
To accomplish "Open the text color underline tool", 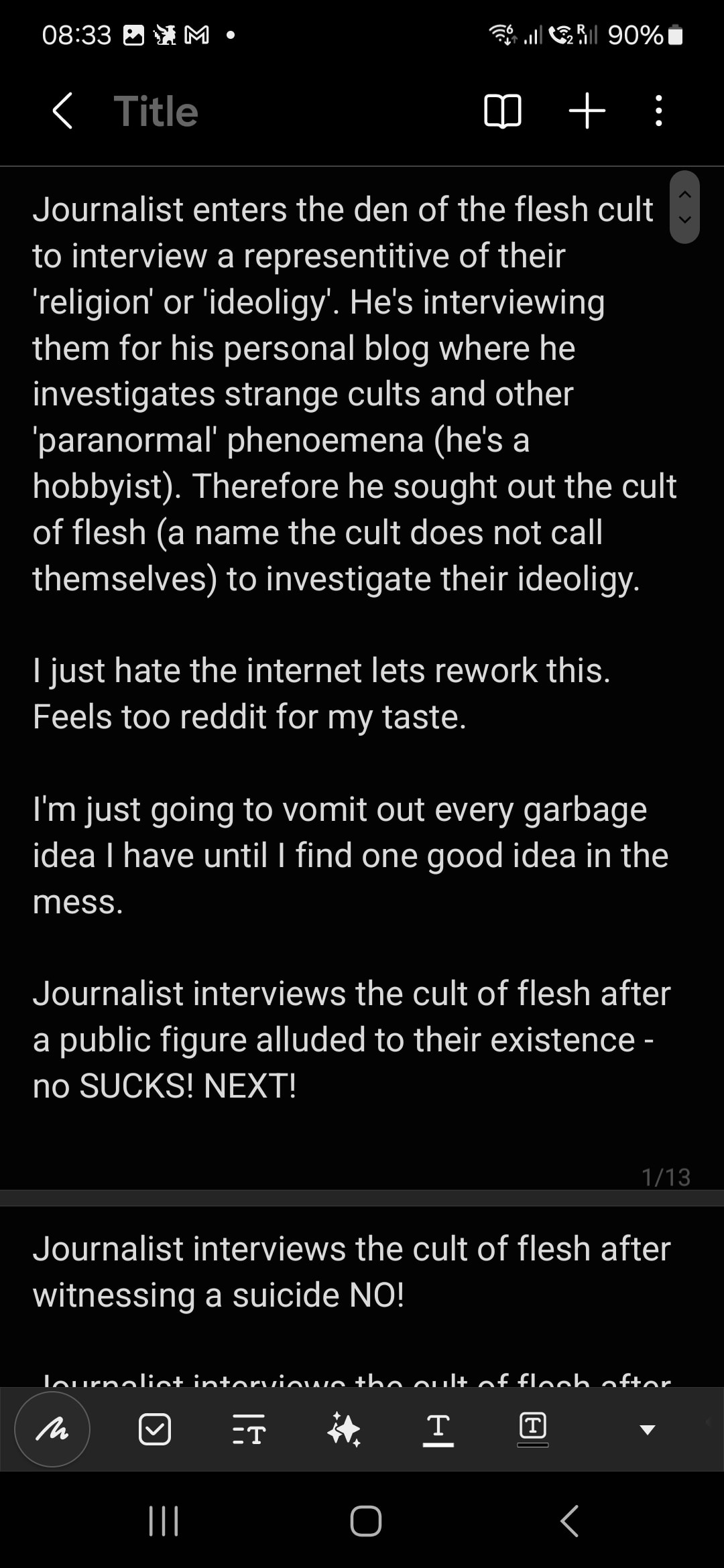I will click(x=438, y=1429).
